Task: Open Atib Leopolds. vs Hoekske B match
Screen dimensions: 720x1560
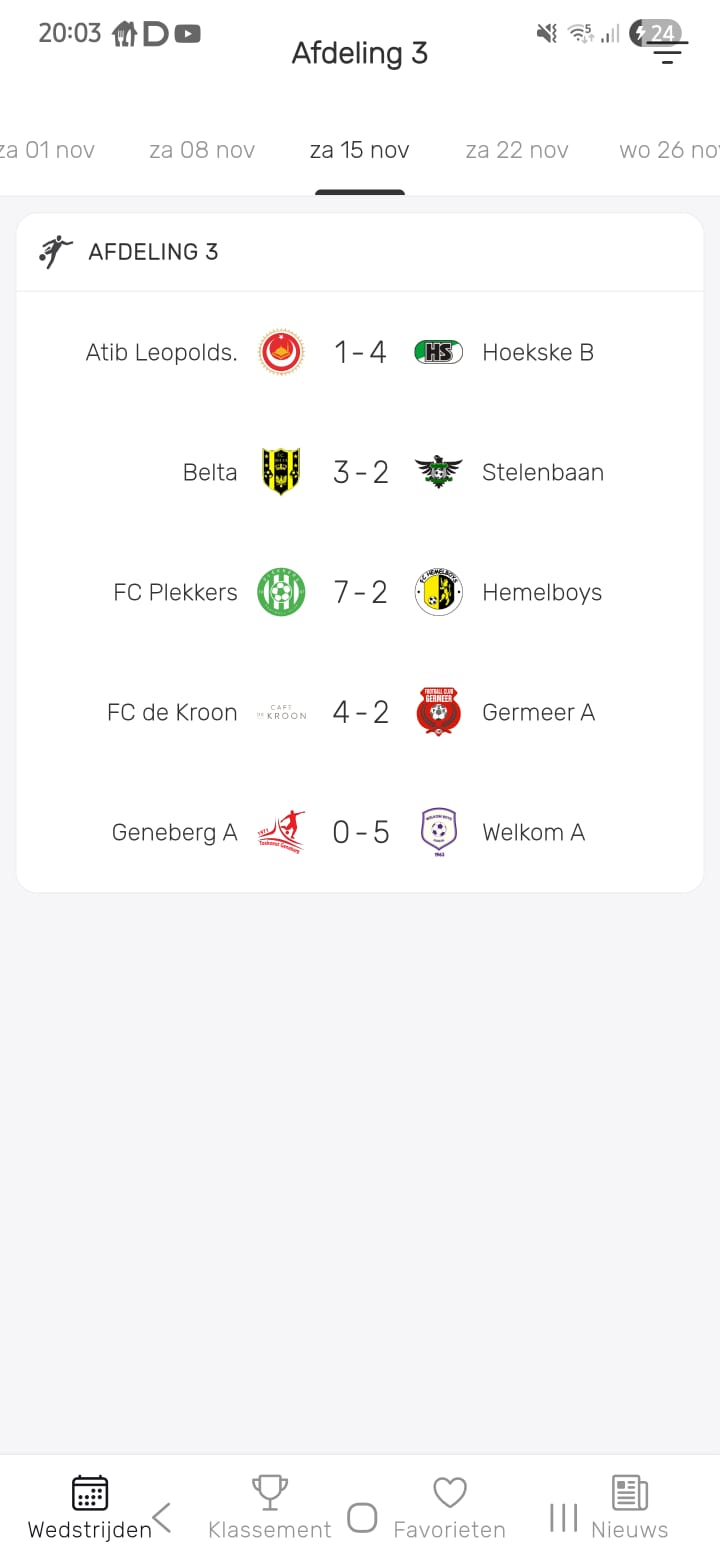Action: pyautogui.click(x=360, y=352)
